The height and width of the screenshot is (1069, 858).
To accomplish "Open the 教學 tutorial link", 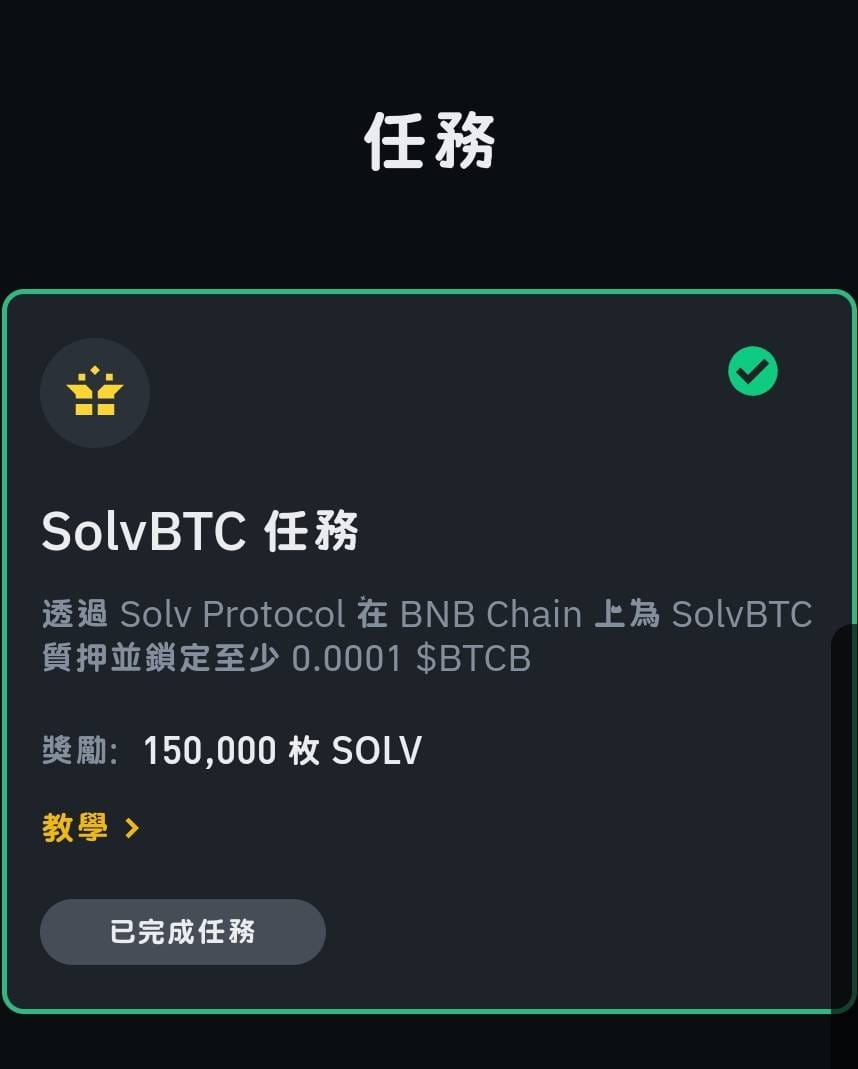I will (90, 828).
